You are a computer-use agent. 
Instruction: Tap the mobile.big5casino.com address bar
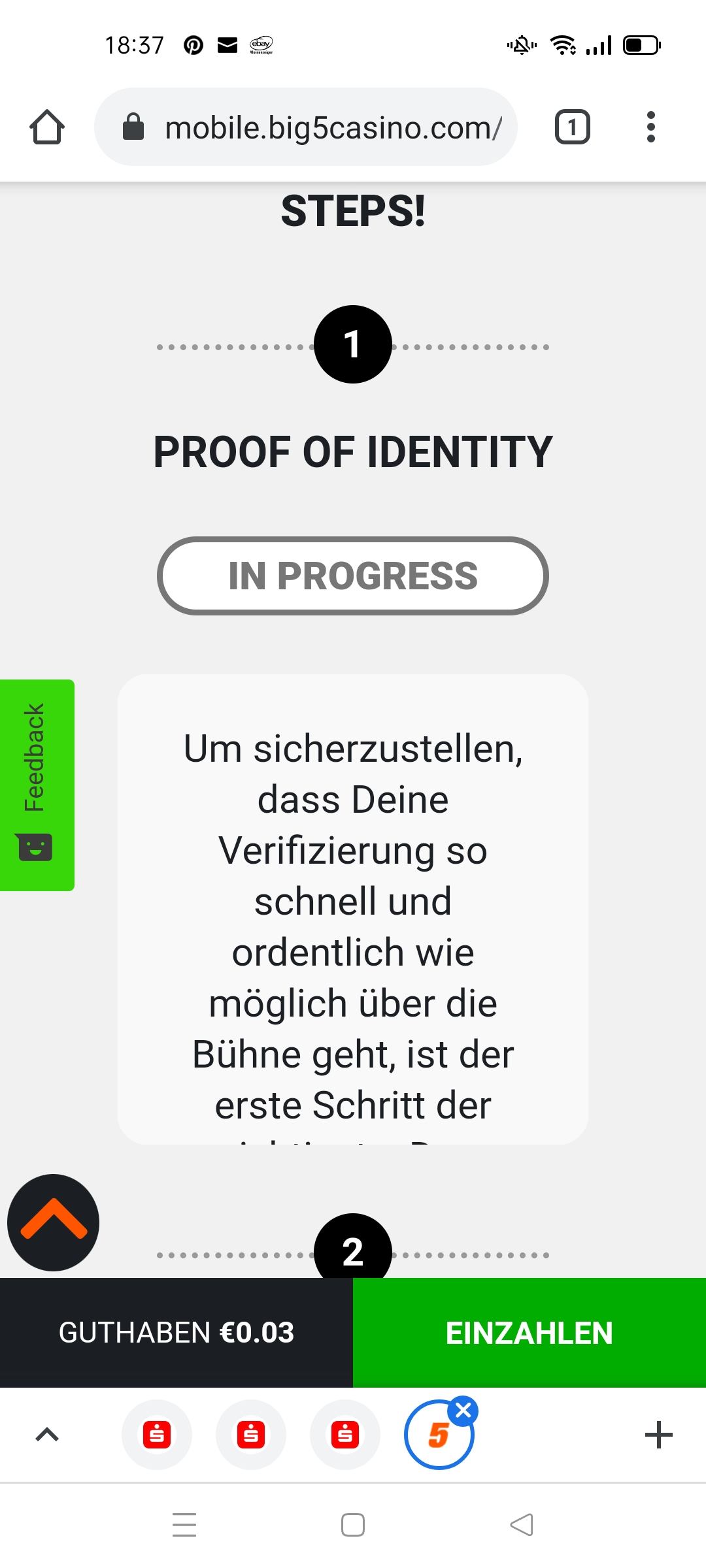pos(306,127)
